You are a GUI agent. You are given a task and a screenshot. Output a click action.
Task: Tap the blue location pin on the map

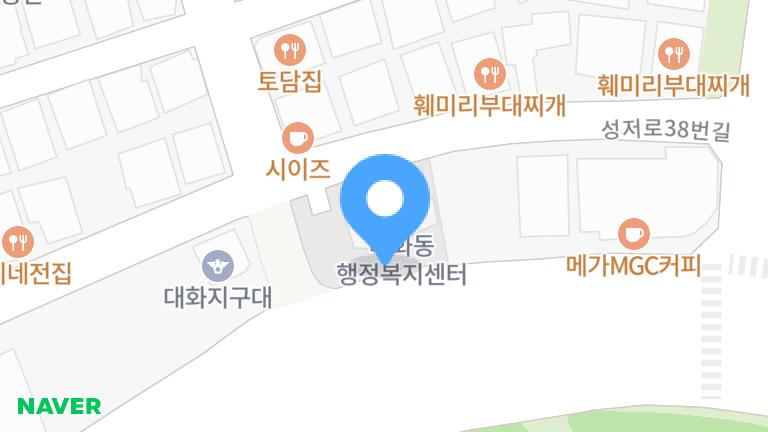point(385,202)
